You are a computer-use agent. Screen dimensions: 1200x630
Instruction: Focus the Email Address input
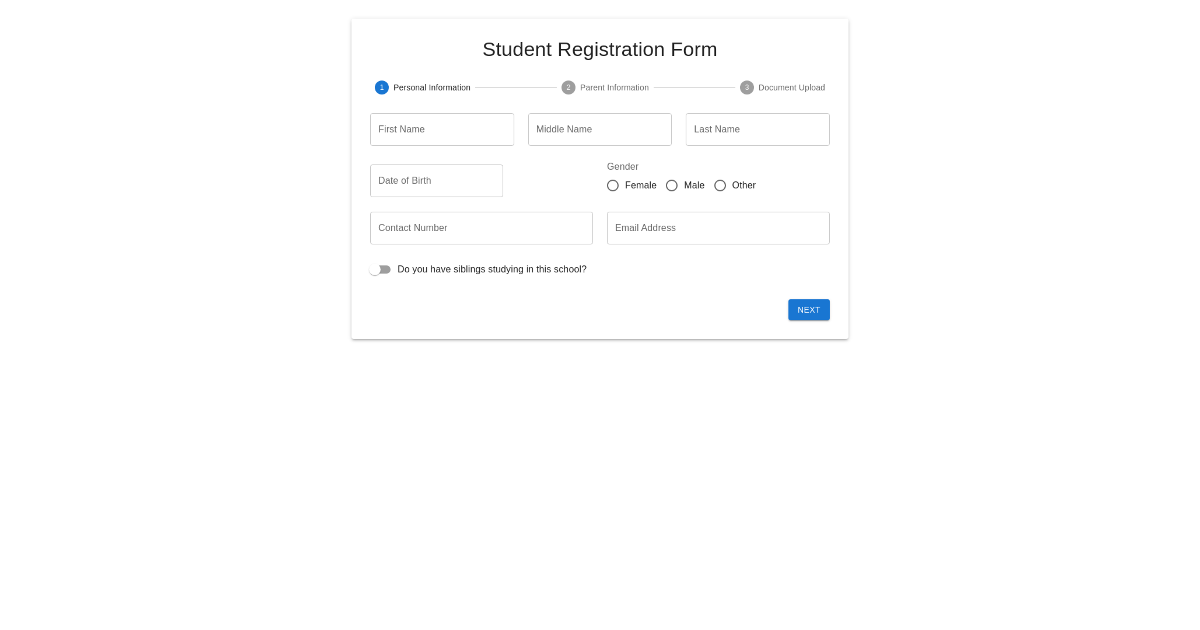click(x=718, y=228)
